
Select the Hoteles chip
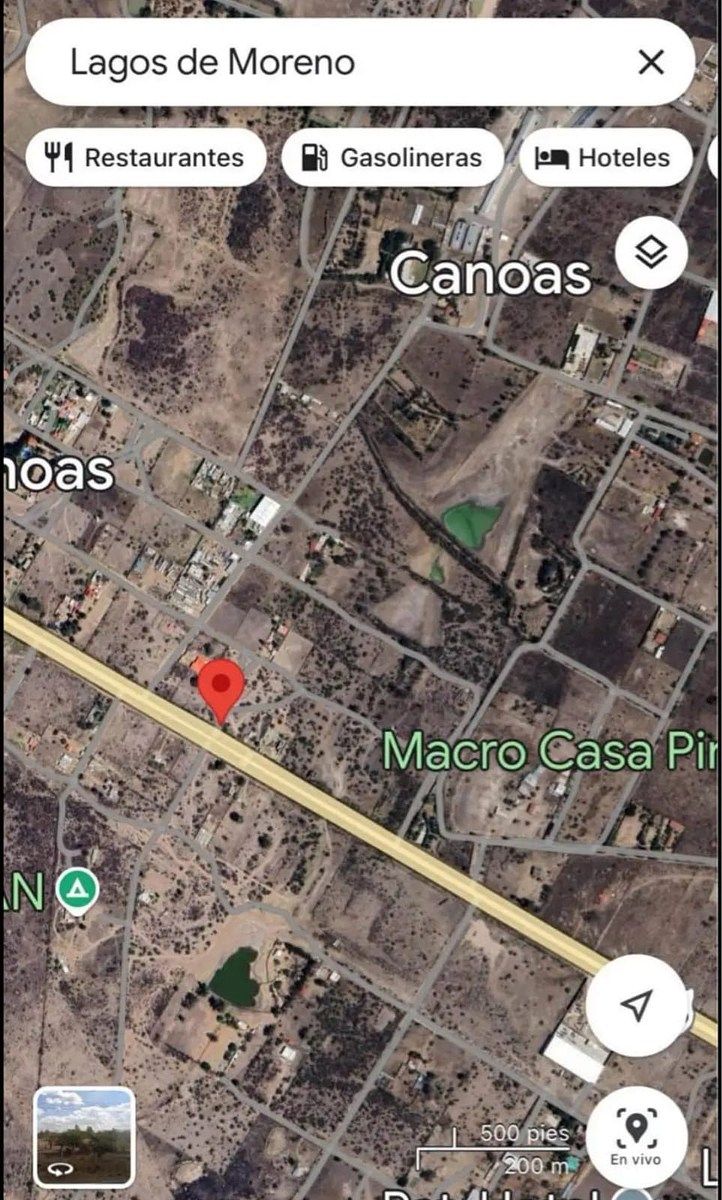pos(605,157)
